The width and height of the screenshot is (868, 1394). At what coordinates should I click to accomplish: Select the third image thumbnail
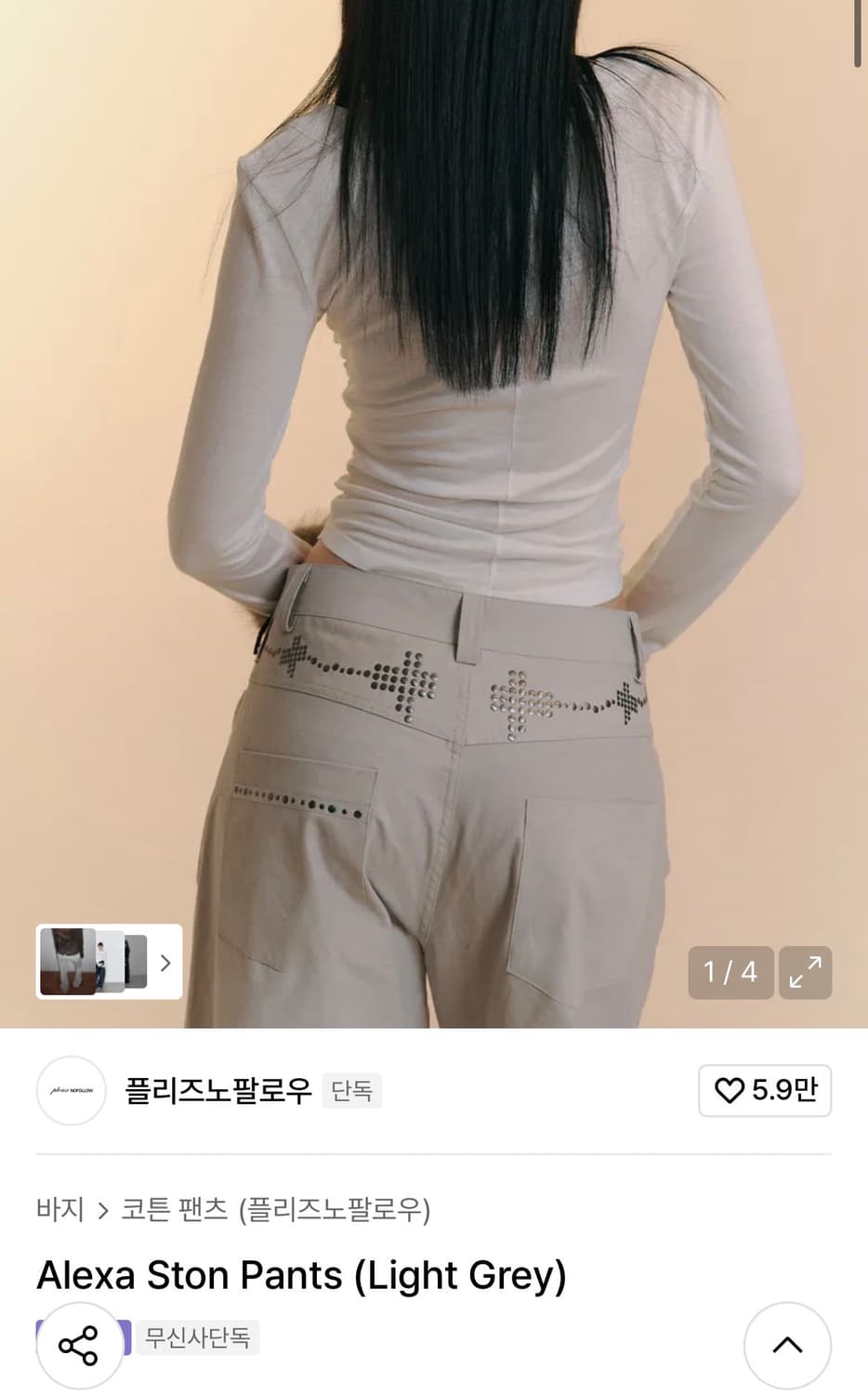(135, 960)
